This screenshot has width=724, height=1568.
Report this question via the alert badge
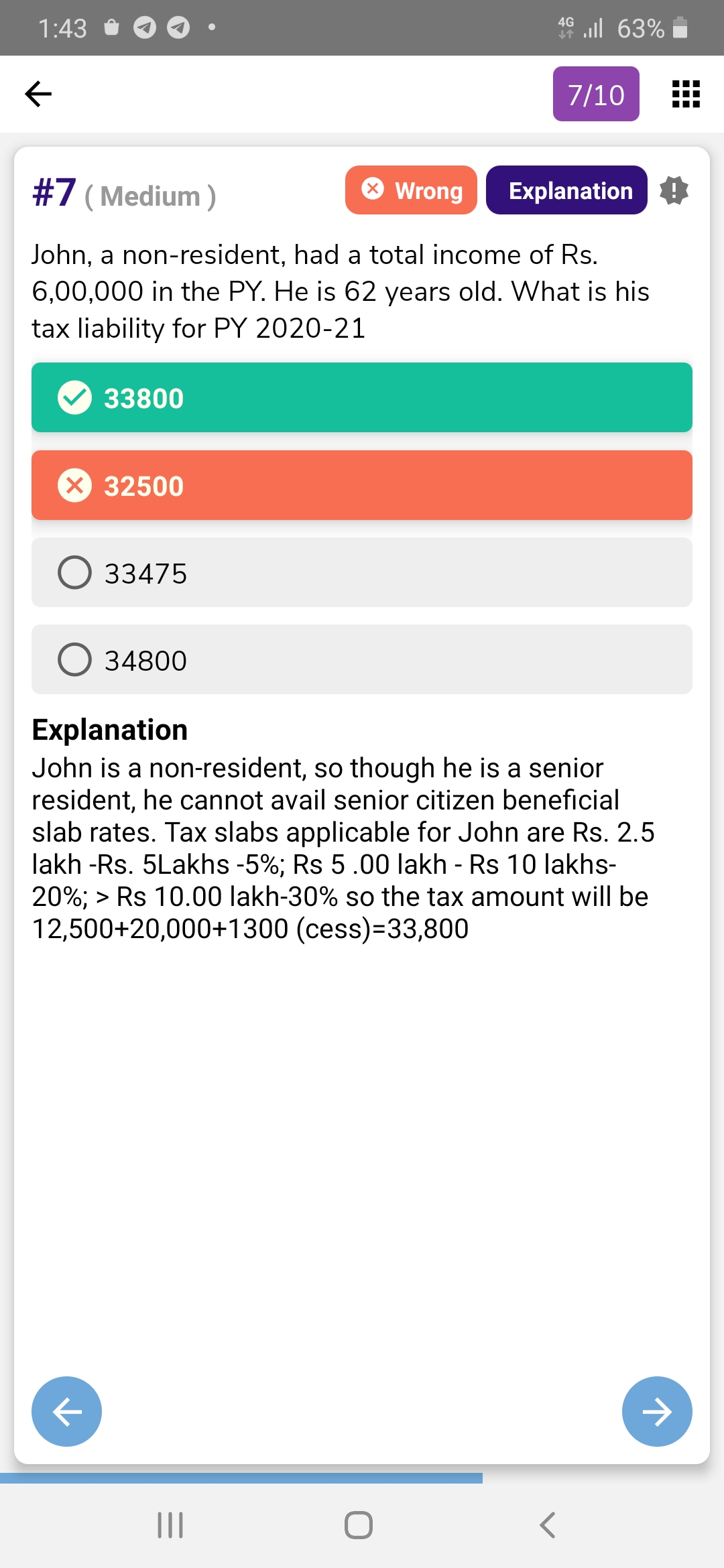coord(674,190)
